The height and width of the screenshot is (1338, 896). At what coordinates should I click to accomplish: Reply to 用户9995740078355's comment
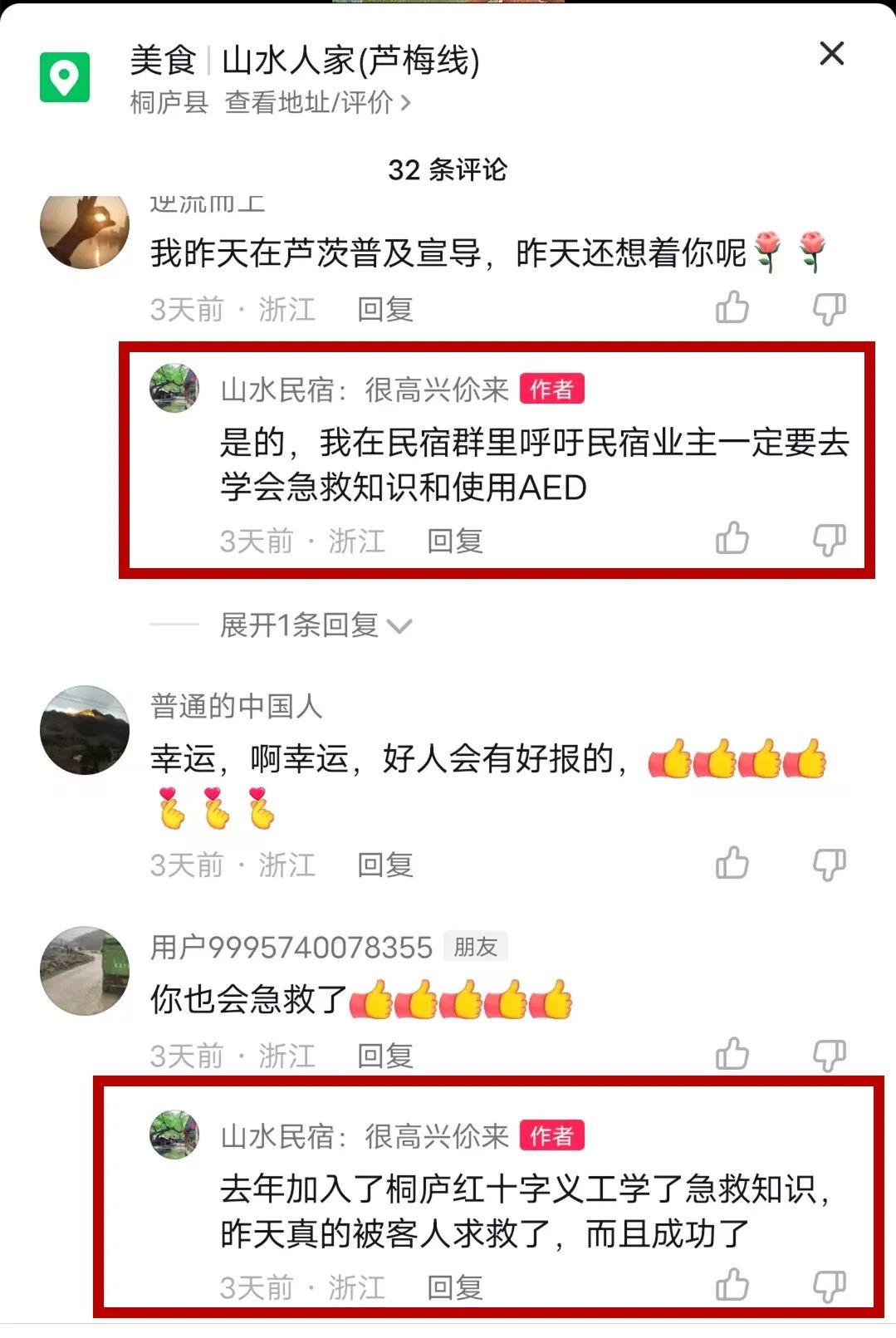click(x=385, y=1056)
